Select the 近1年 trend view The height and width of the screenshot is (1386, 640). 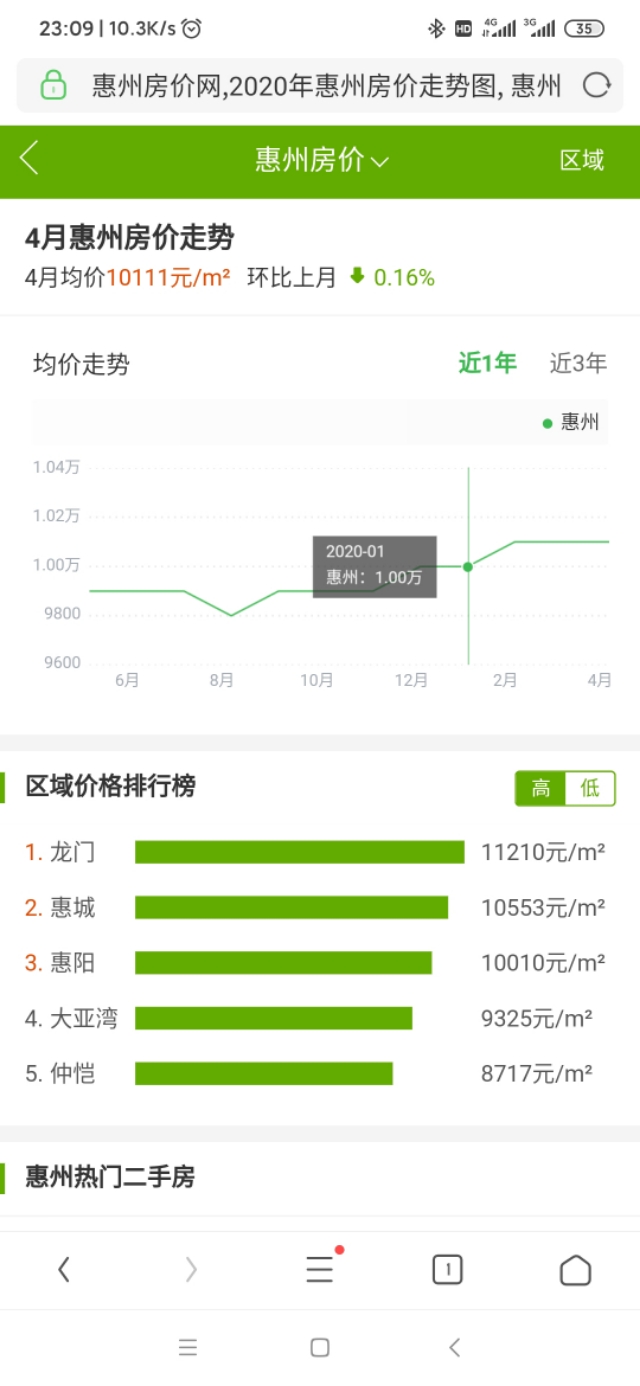487,364
